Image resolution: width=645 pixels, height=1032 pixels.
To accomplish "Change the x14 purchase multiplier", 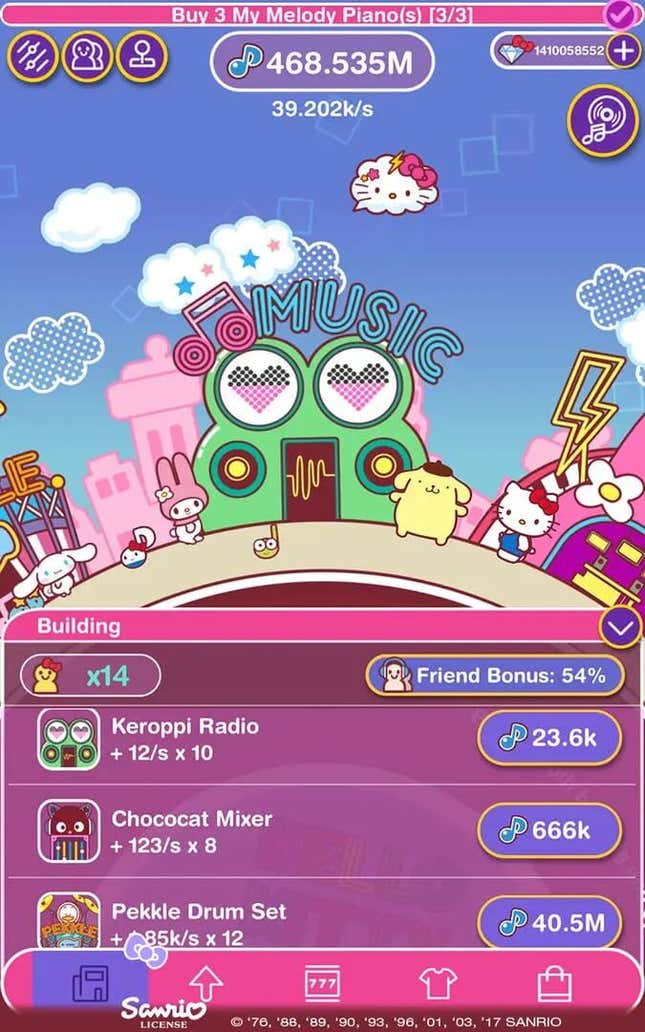I will coord(90,675).
